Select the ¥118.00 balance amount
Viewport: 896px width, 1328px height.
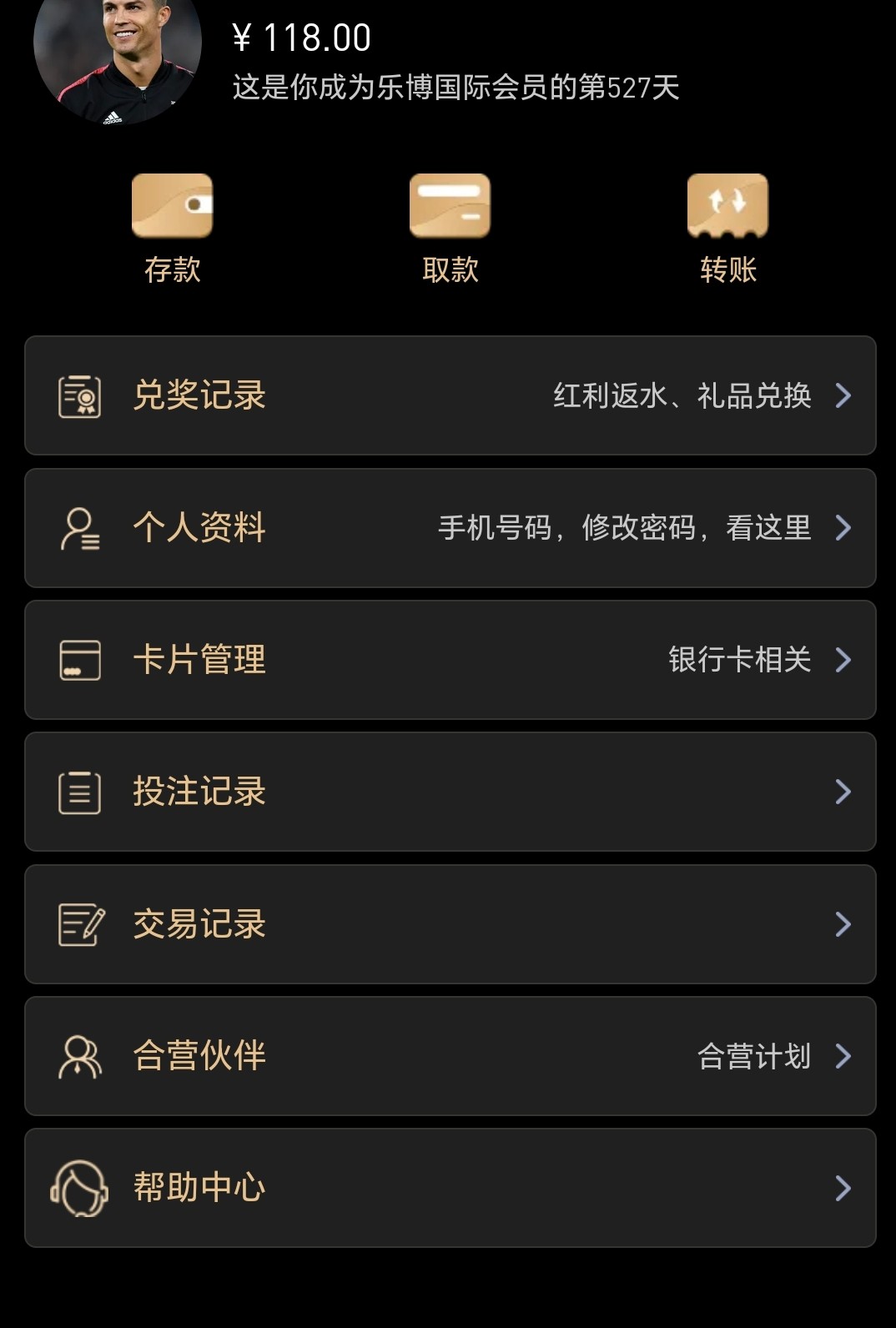300,38
